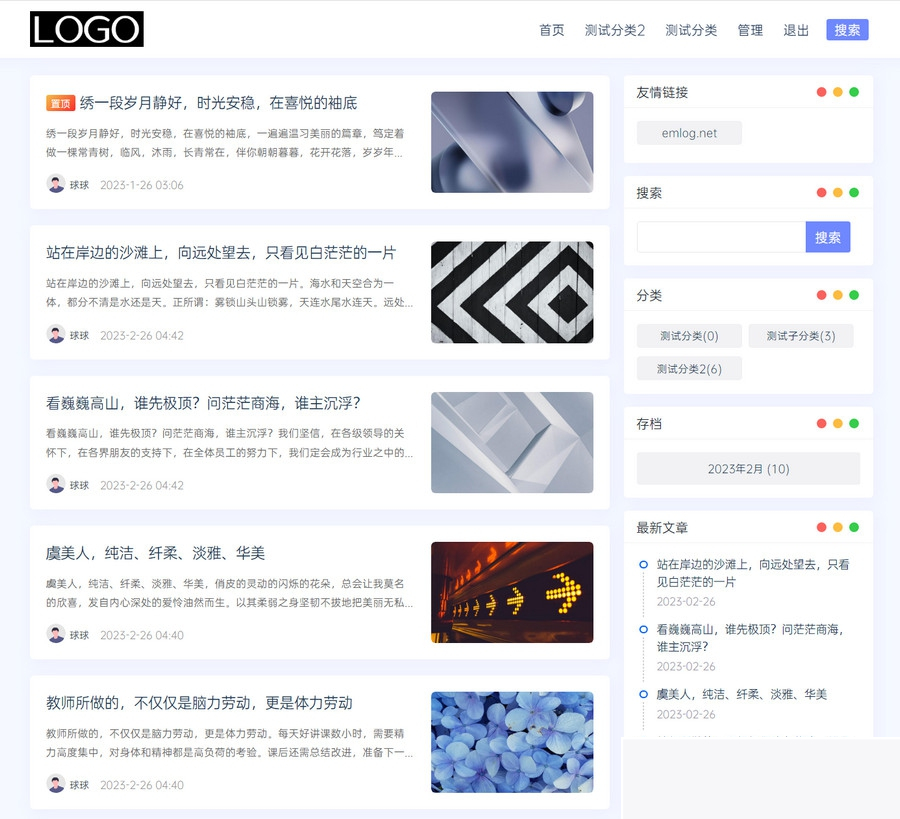
Task: Select category 测试分类2(6)
Action: point(689,369)
